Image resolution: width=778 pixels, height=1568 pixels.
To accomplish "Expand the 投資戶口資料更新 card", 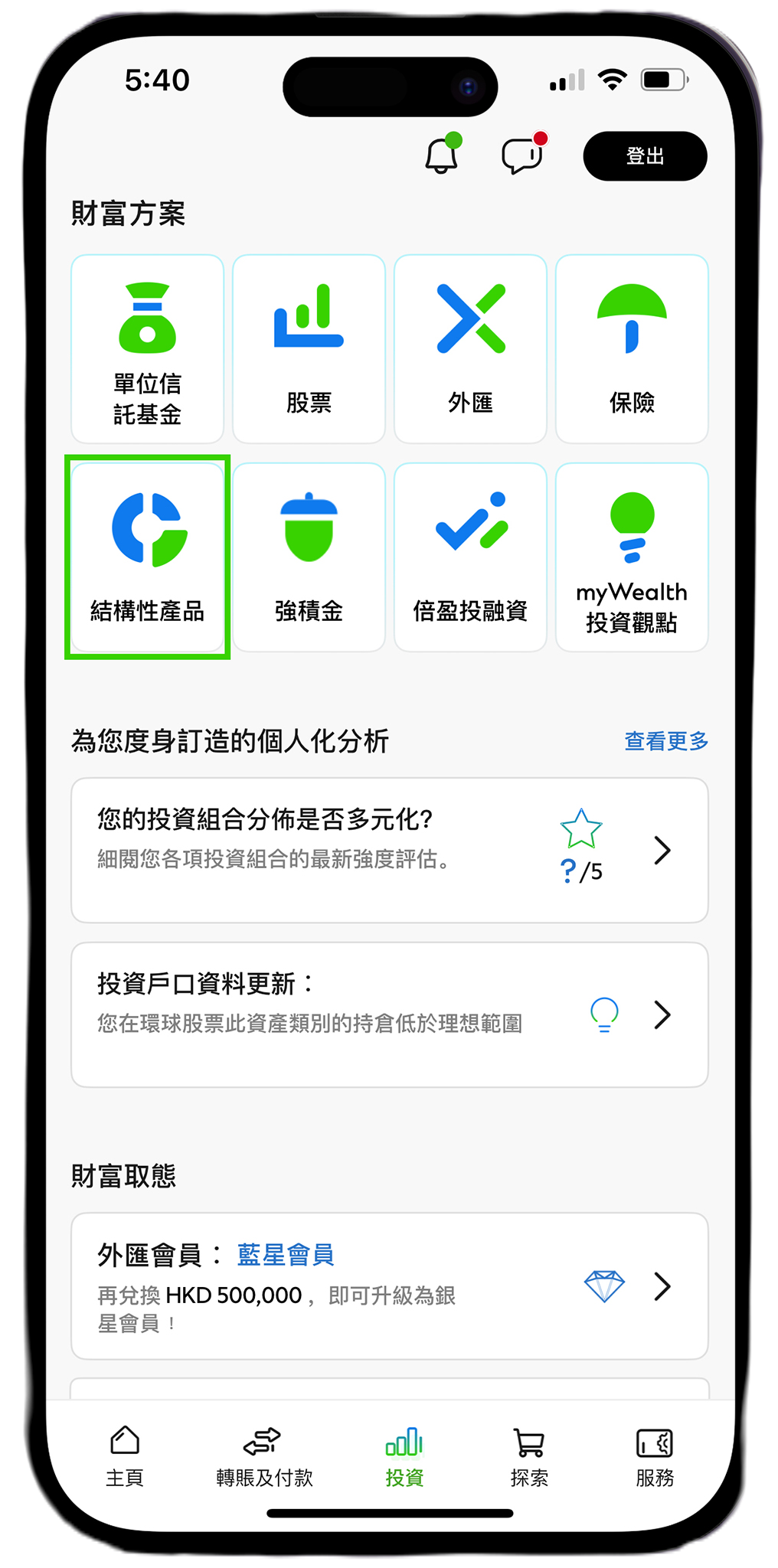I will 662,1015.
